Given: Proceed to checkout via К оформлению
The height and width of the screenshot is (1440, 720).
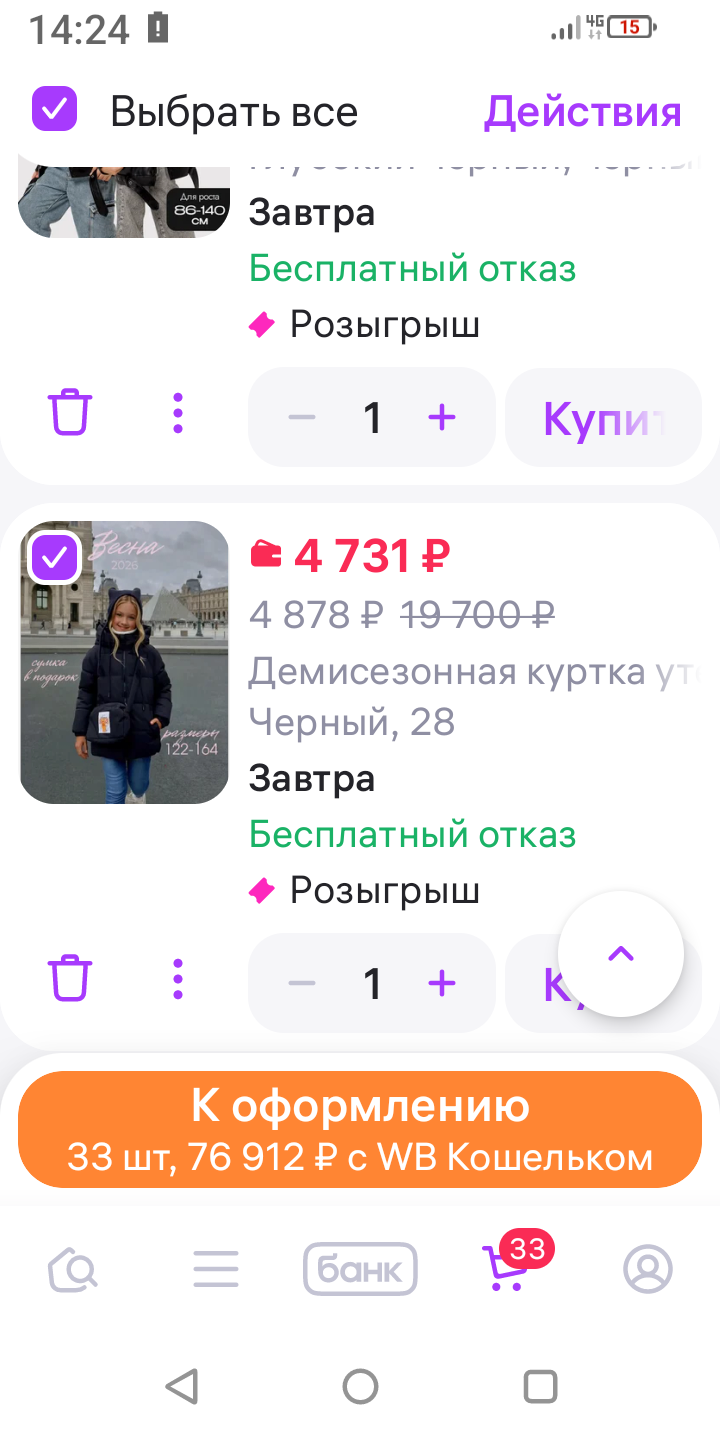Looking at the screenshot, I should (360, 1130).
